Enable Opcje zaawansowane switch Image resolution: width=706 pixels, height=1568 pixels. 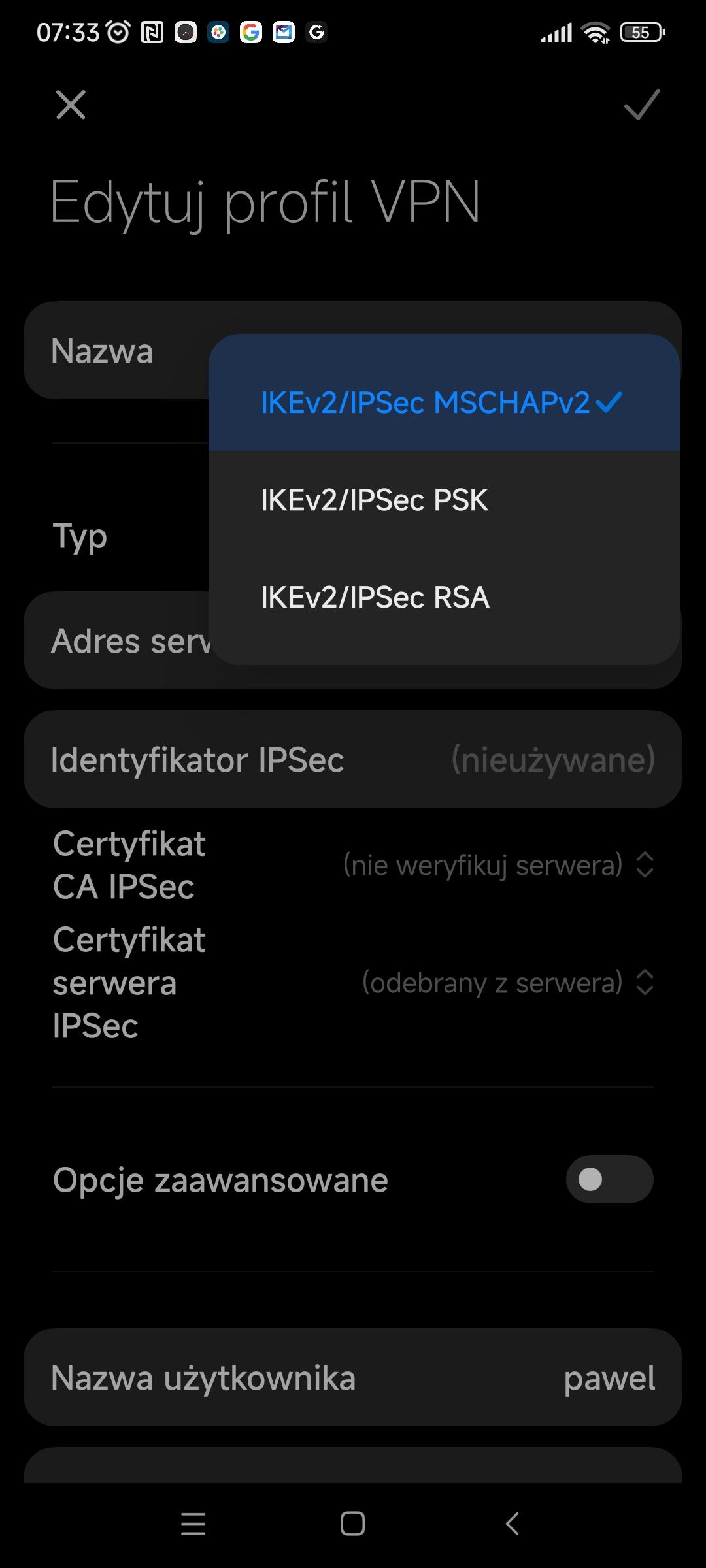[609, 1179]
